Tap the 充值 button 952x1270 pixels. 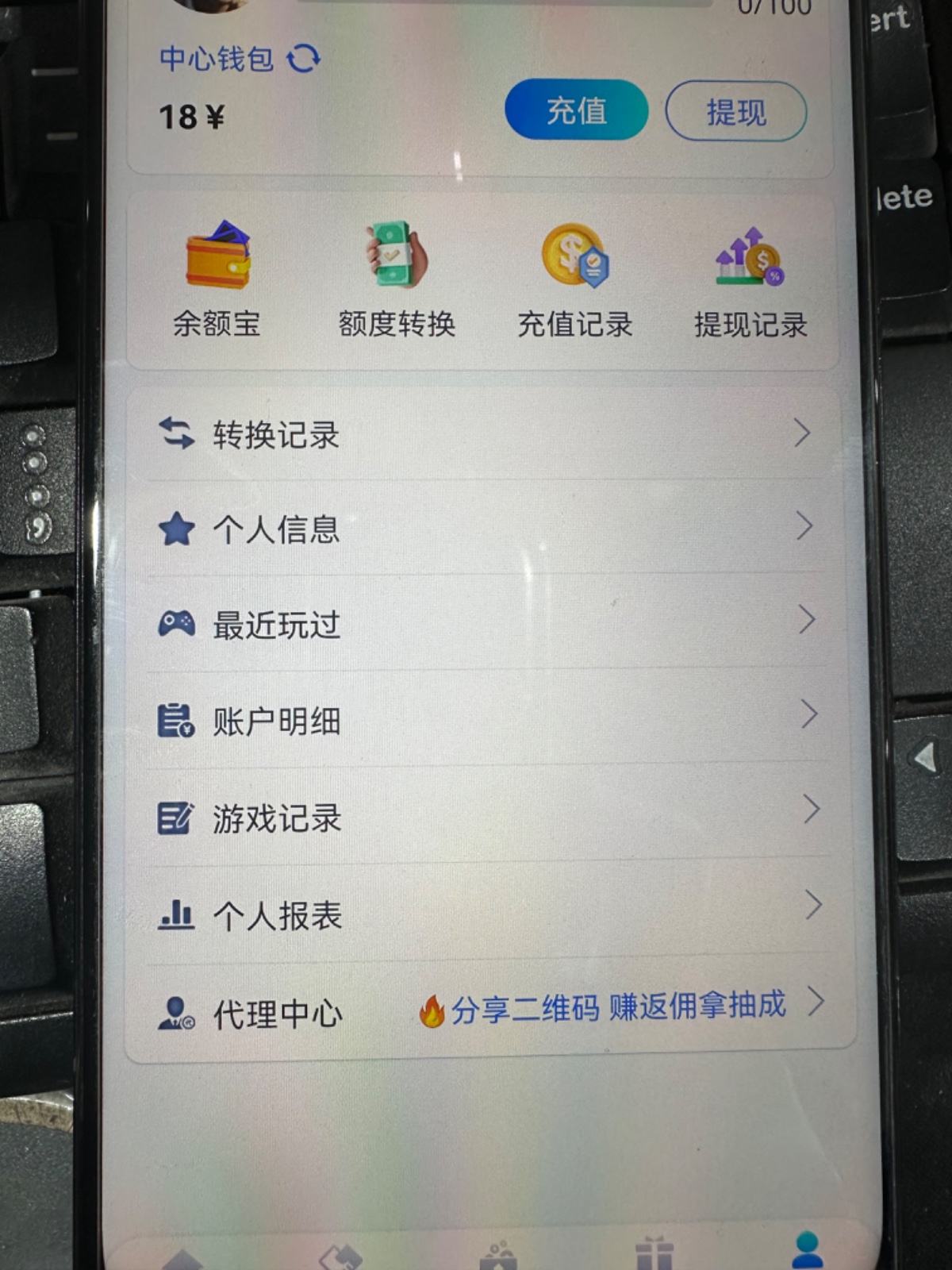pyautogui.click(x=576, y=110)
